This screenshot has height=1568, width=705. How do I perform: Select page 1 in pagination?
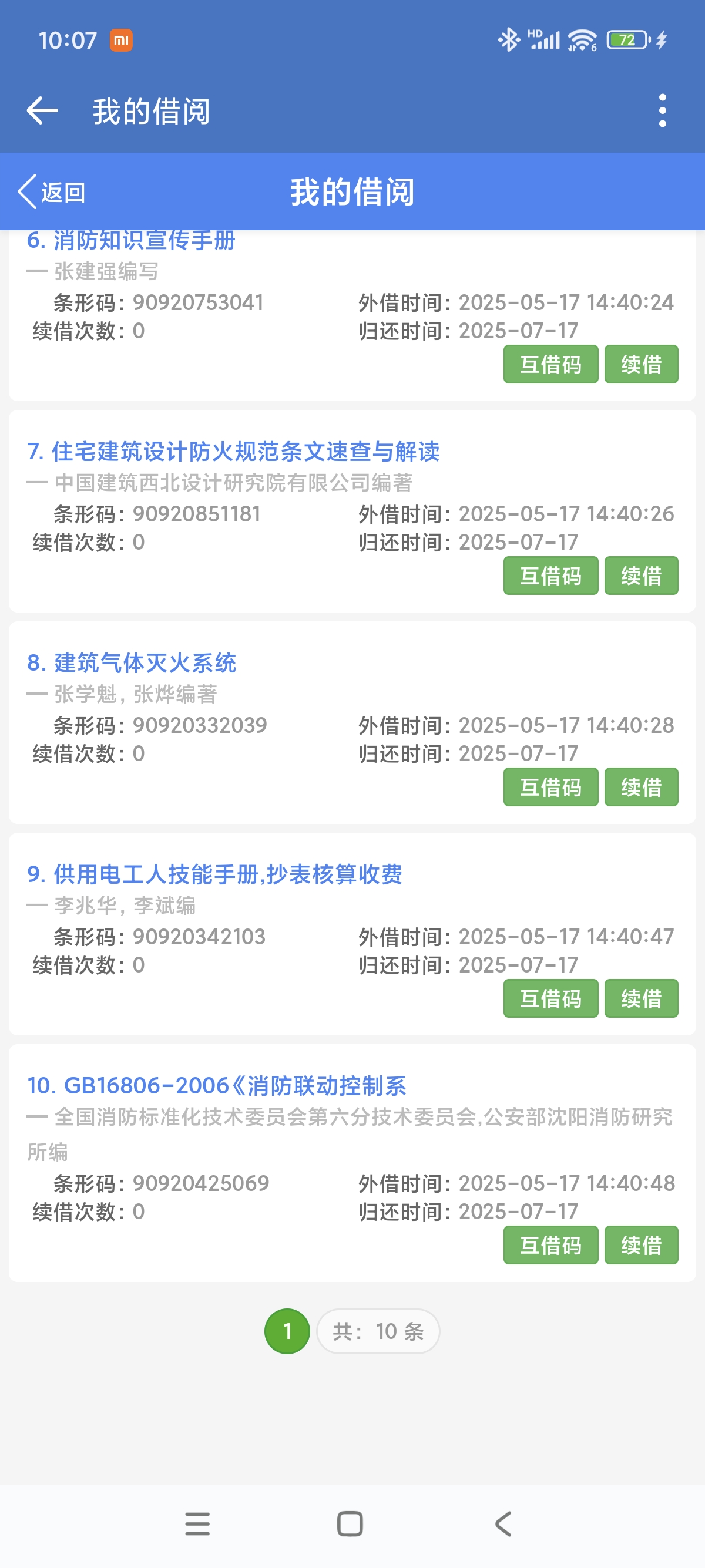coord(287,1331)
